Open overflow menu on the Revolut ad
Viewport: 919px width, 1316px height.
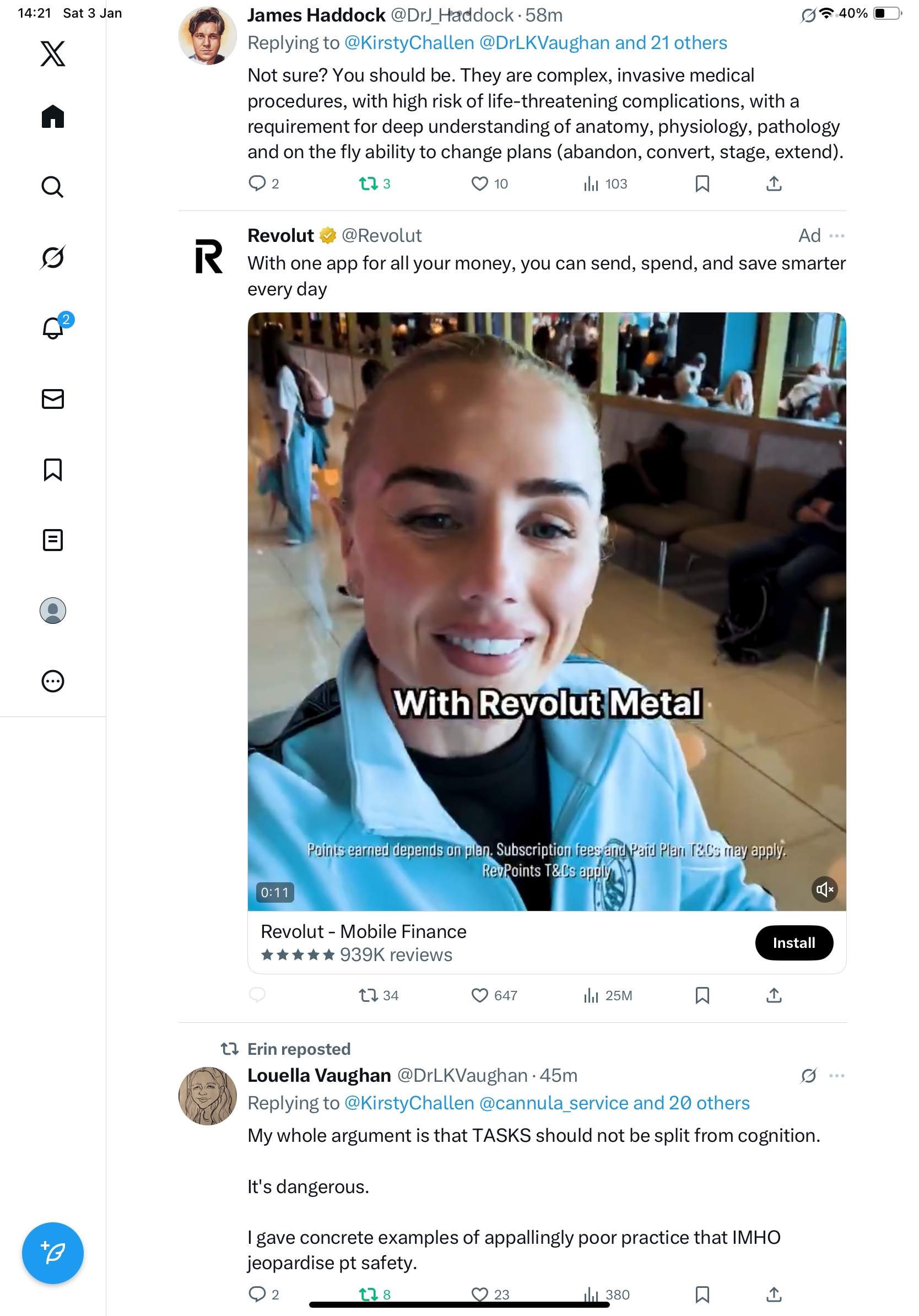pyautogui.click(x=836, y=235)
